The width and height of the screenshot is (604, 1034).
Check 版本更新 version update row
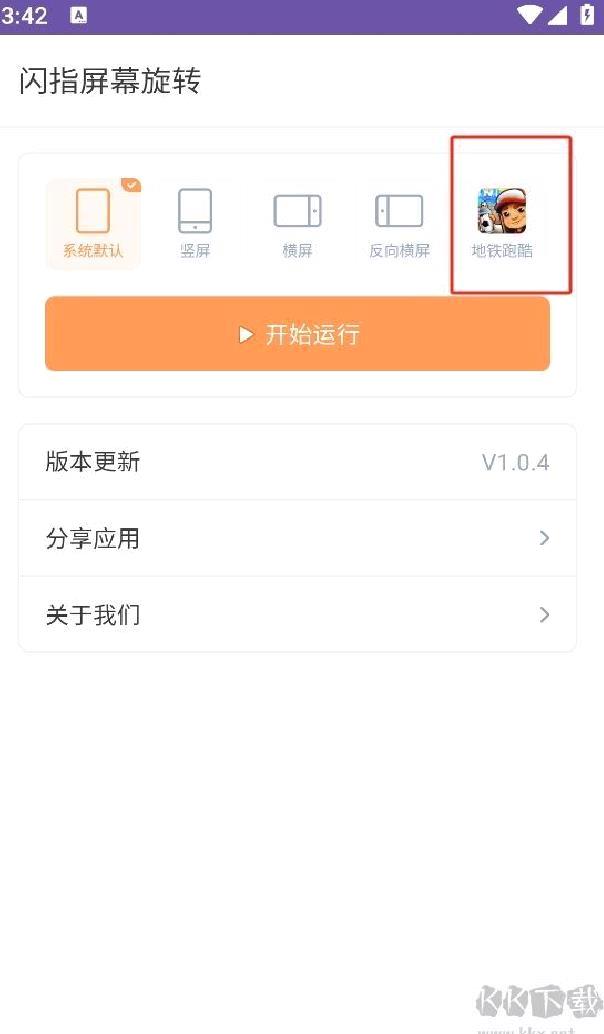tap(297, 462)
